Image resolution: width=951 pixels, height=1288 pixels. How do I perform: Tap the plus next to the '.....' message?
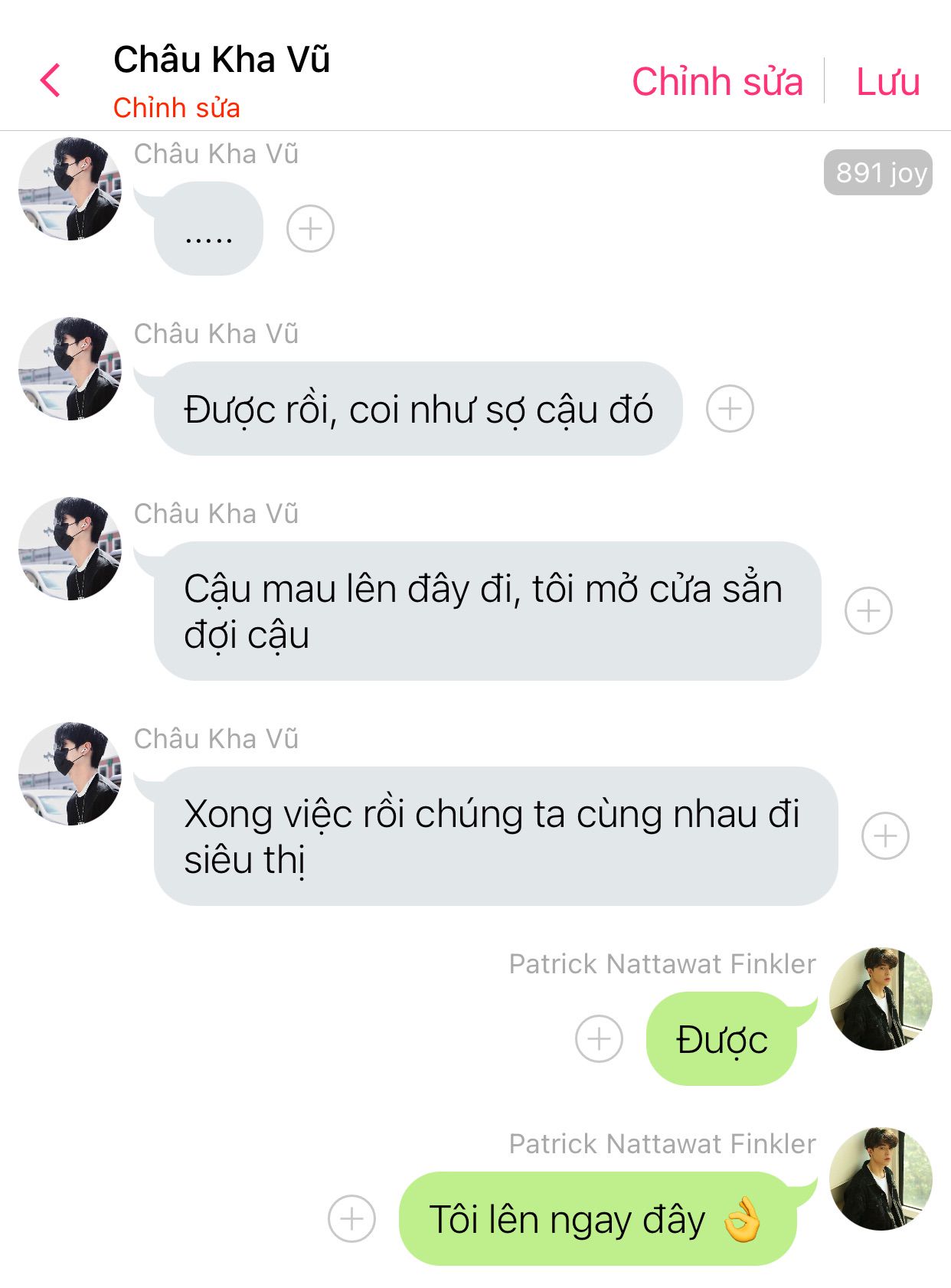(x=310, y=228)
